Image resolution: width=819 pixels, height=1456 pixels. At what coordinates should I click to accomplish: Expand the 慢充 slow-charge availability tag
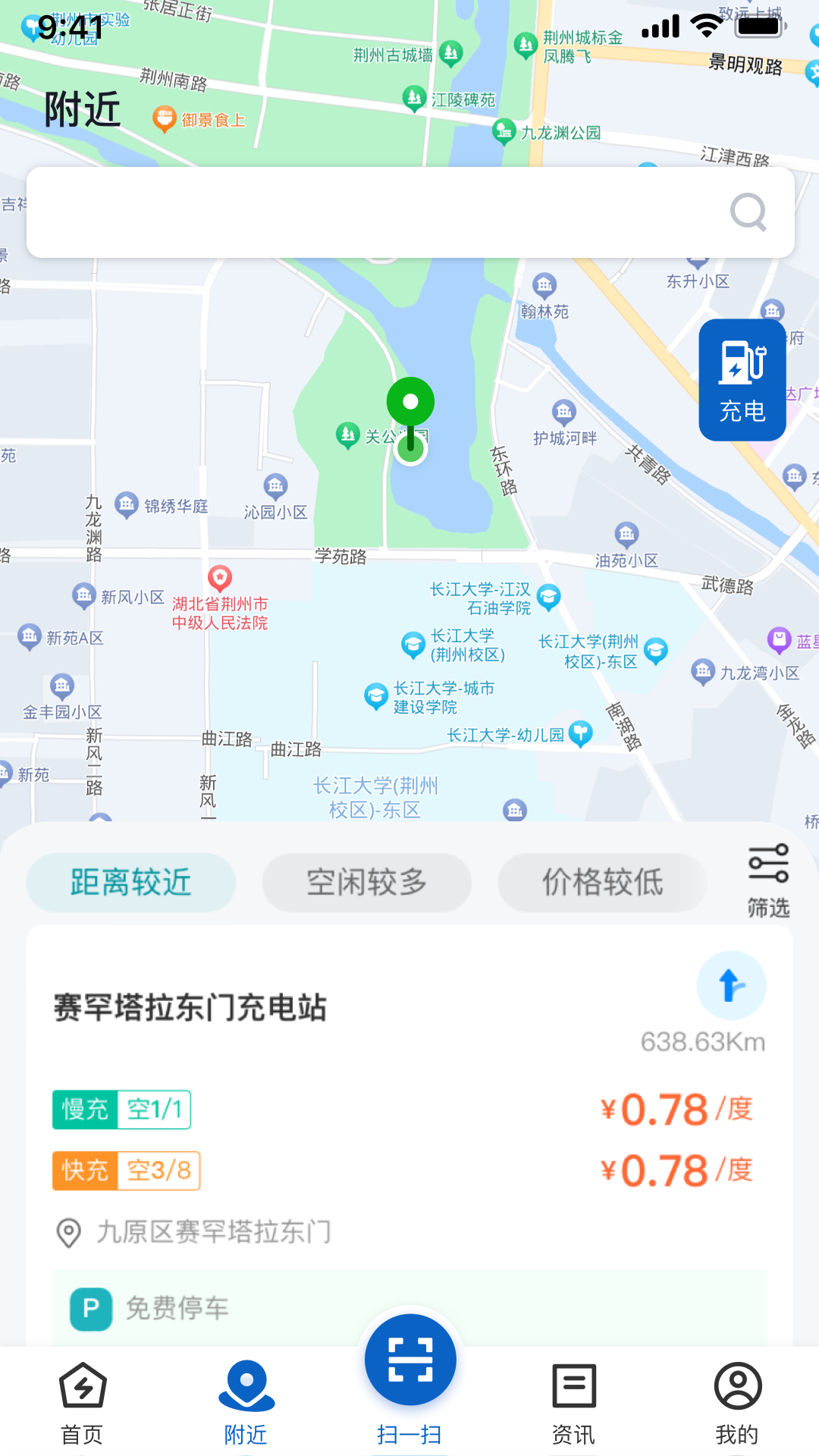[121, 1109]
